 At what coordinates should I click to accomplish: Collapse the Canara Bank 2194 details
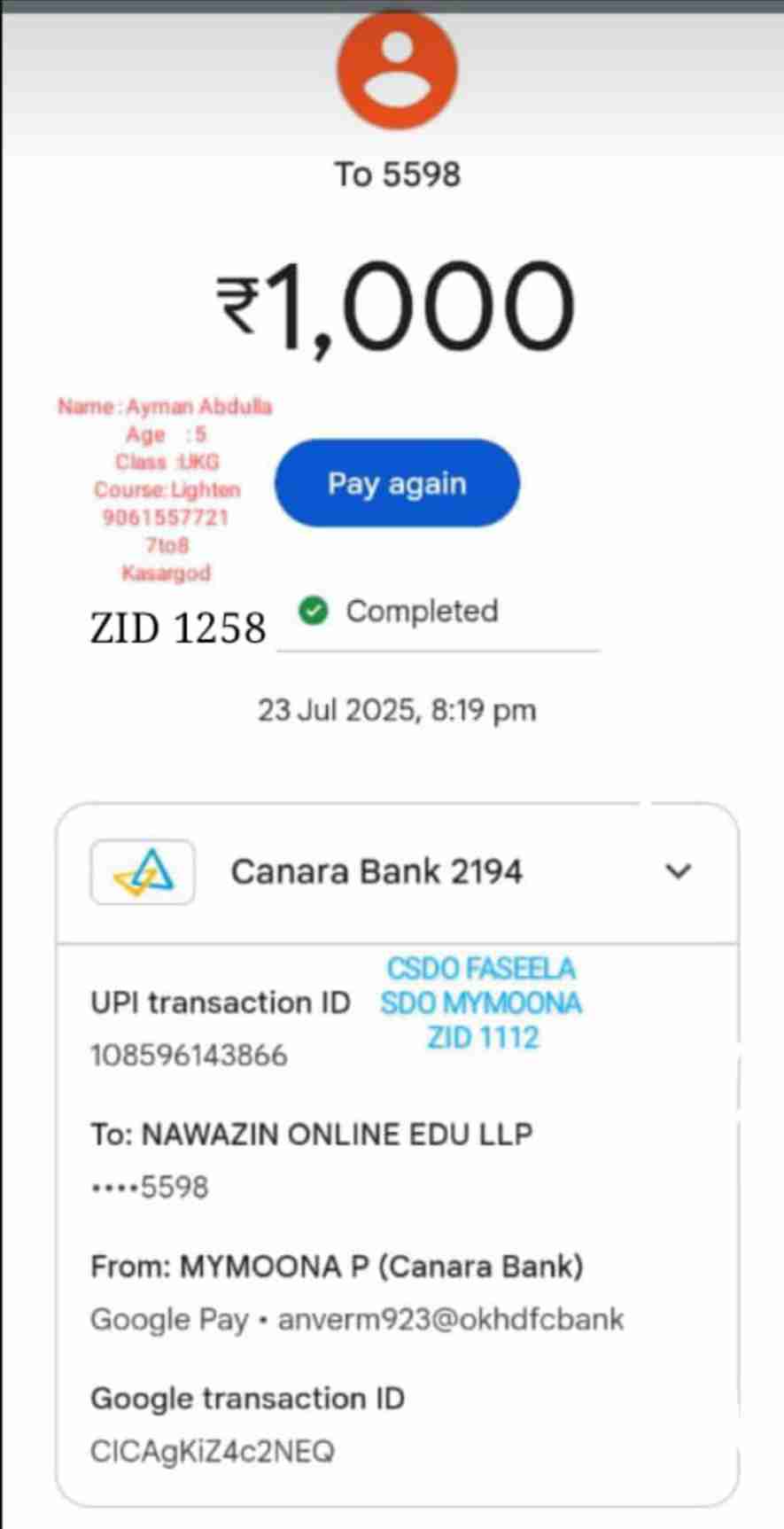coord(678,871)
